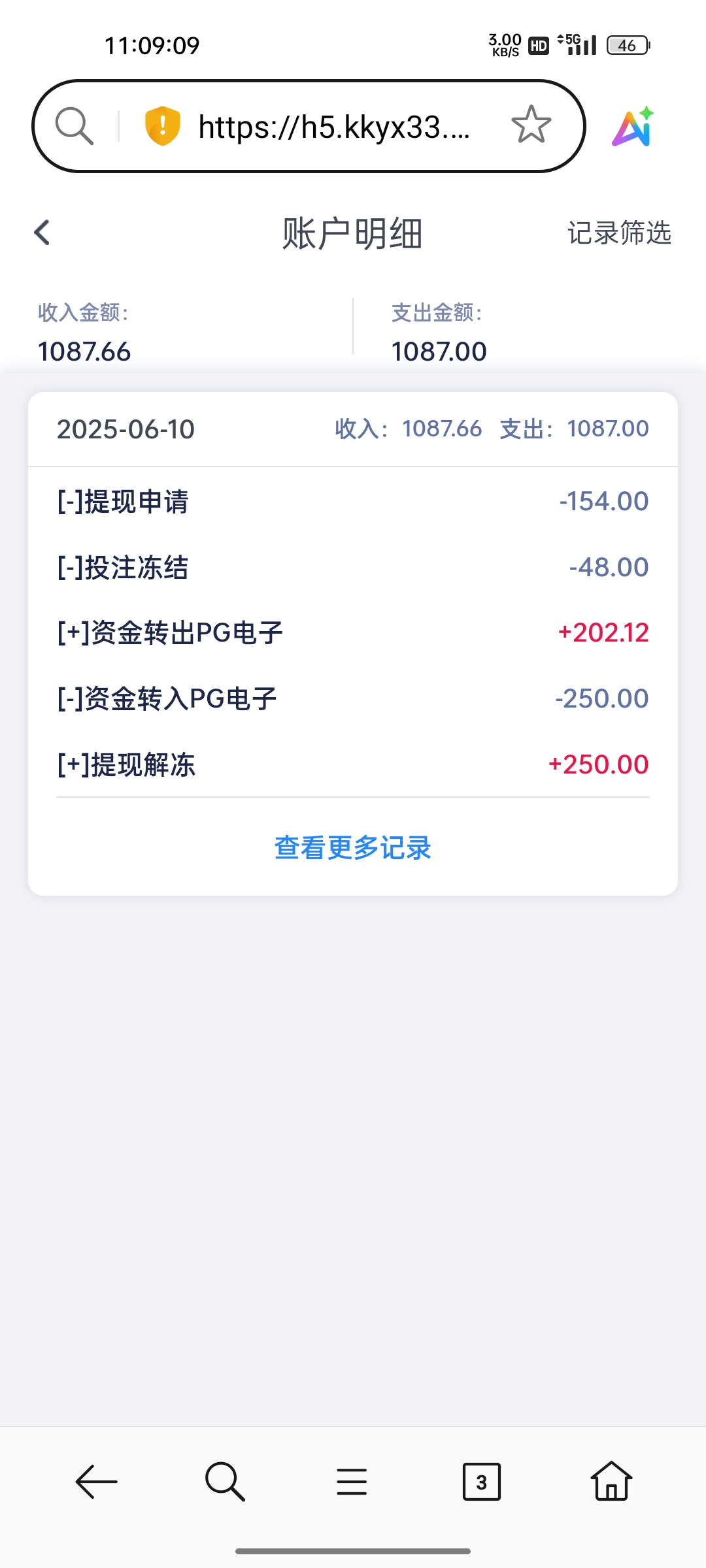Tap the browser URL address bar
This screenshot has height=1568, width=706.
pyautogui.click(x=334, y=127)
